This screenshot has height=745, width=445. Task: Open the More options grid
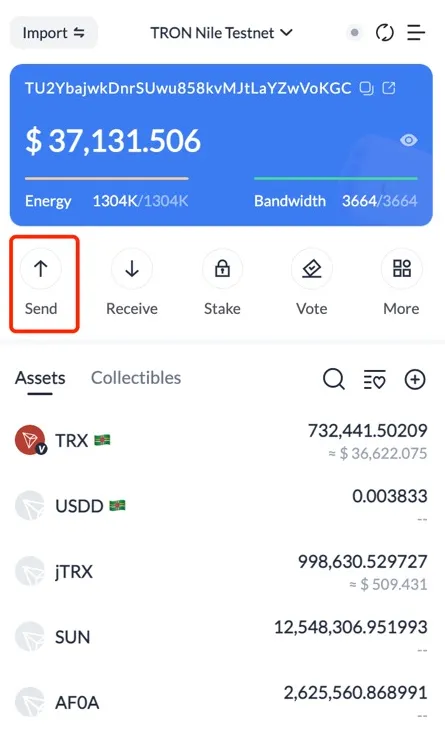(x=401, y=283)
